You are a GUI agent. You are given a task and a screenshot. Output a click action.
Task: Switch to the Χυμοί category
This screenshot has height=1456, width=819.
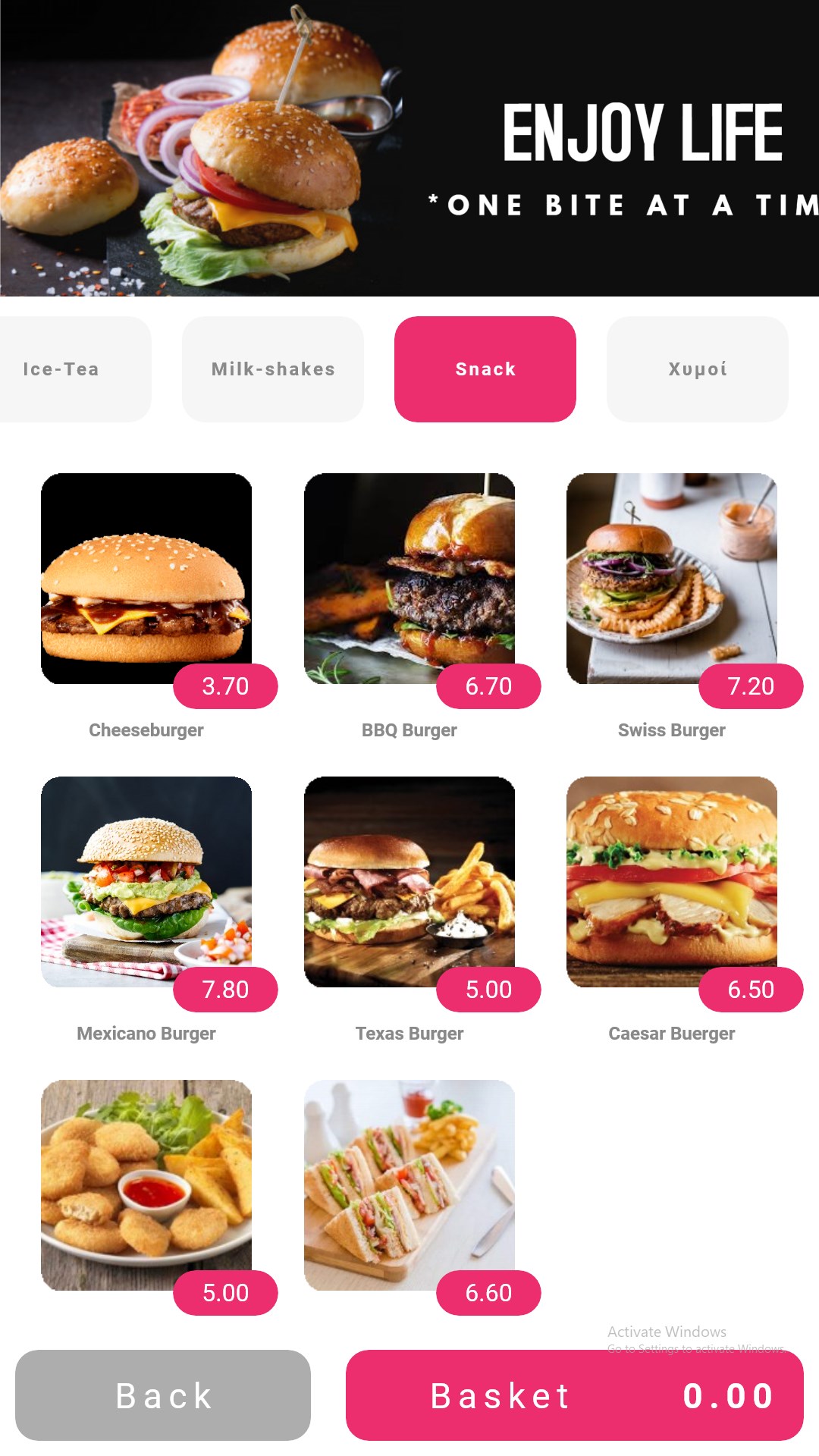[x=698, y=369]
